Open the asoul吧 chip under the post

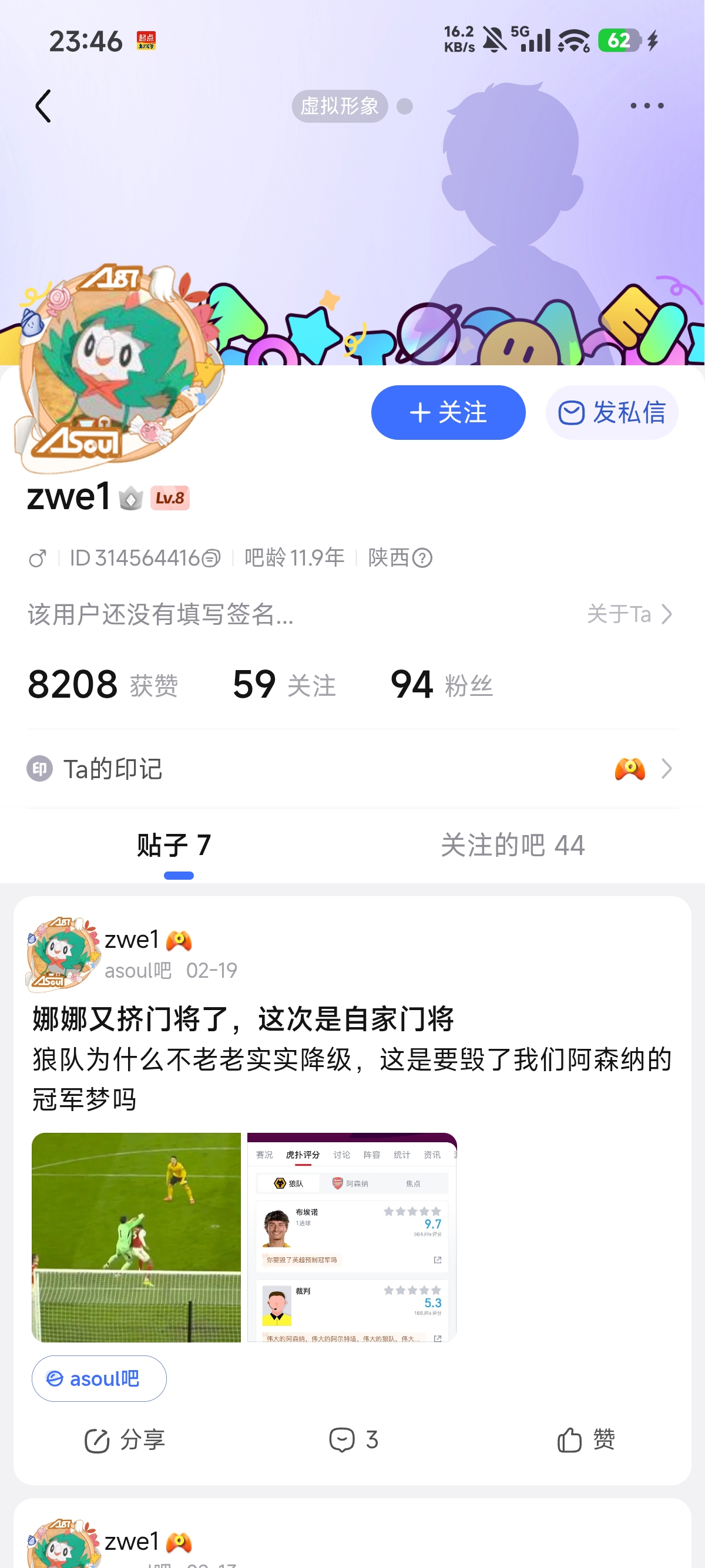click(99, 1378)
